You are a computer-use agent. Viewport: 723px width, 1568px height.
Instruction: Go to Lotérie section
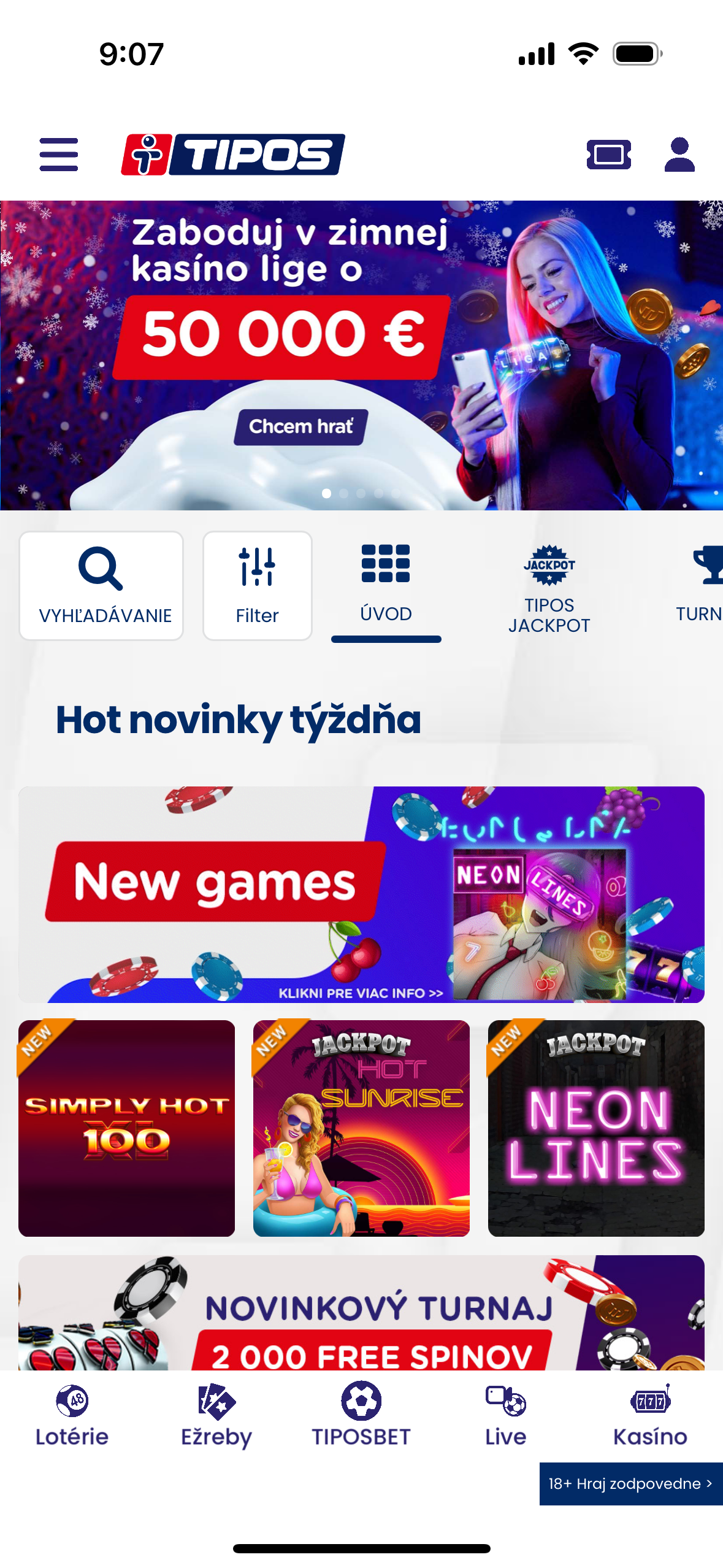pyautogui.click(x=72, y=1415)
